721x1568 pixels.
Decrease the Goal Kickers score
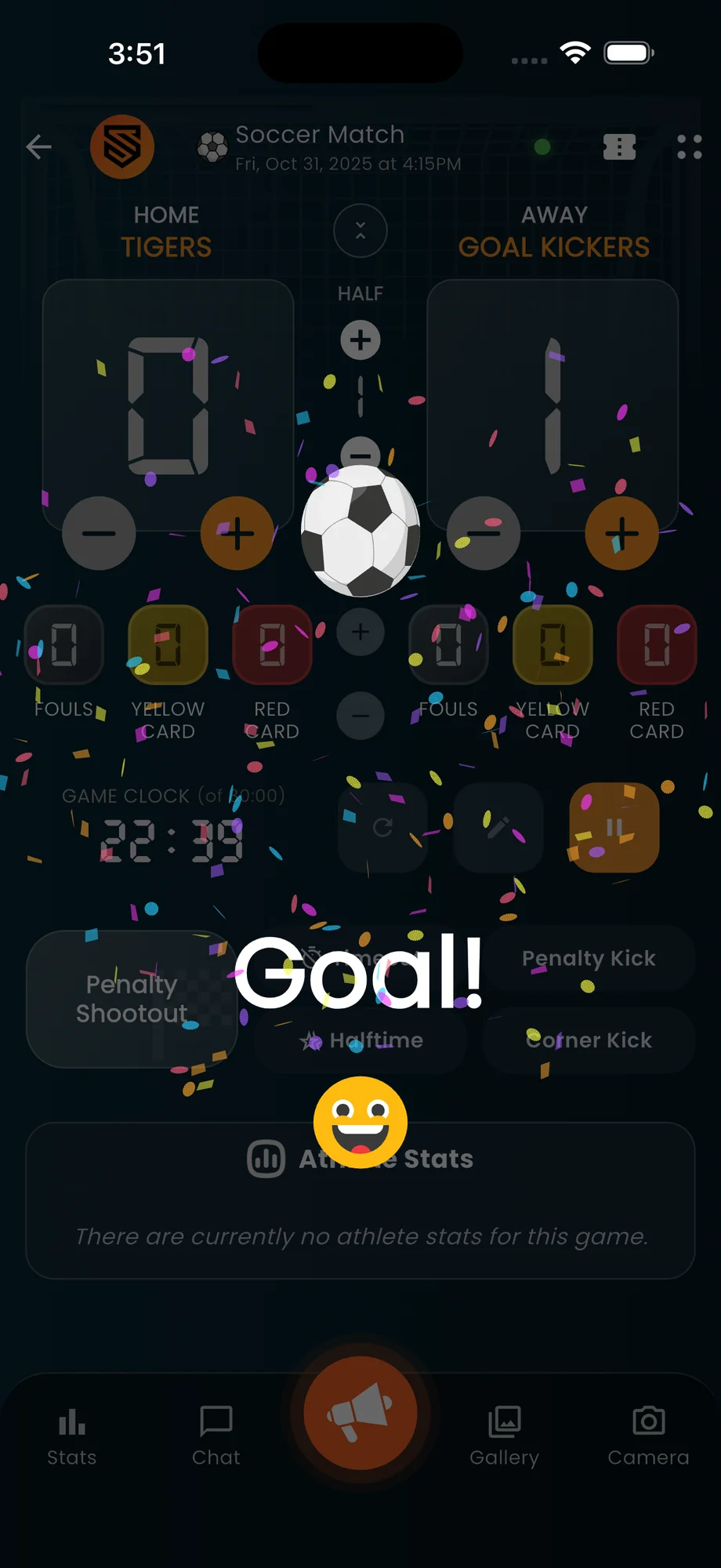tap(484, 533)
